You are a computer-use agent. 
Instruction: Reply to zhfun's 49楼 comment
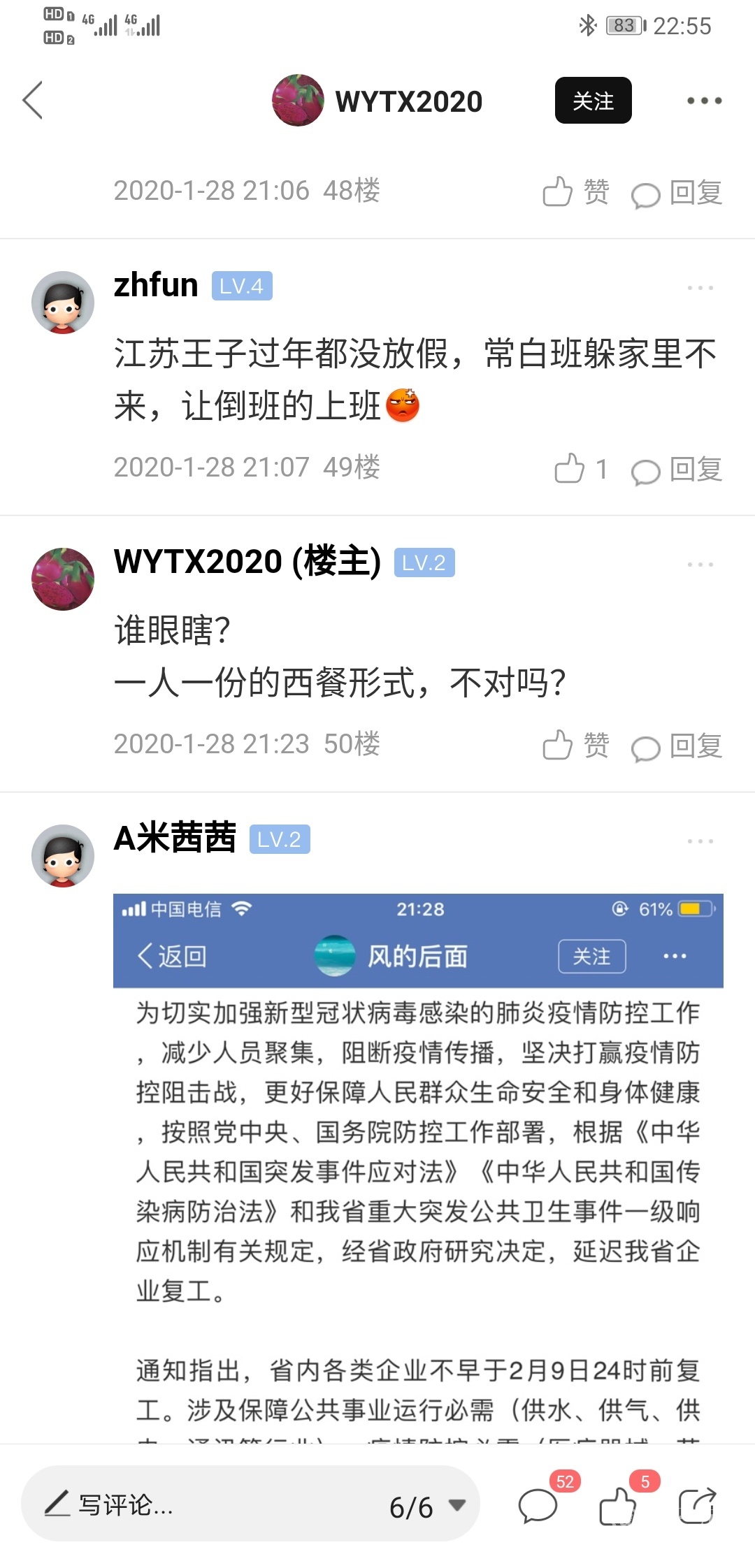click(x=676, y=470)
